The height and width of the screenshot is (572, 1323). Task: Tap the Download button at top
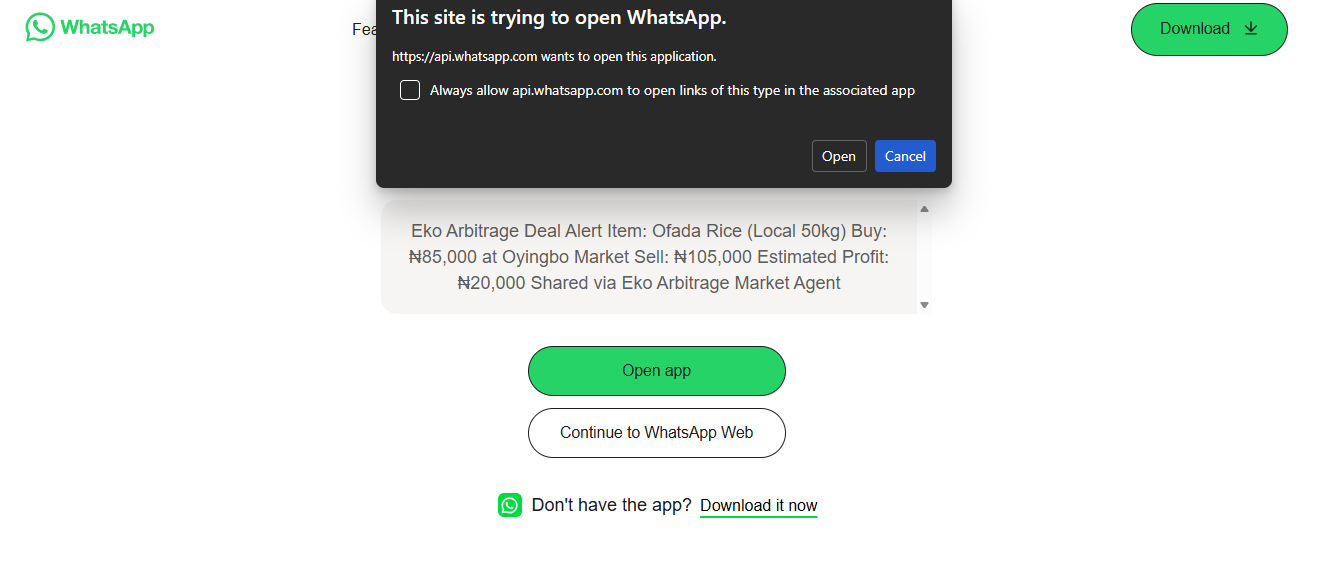(1209, 29)
